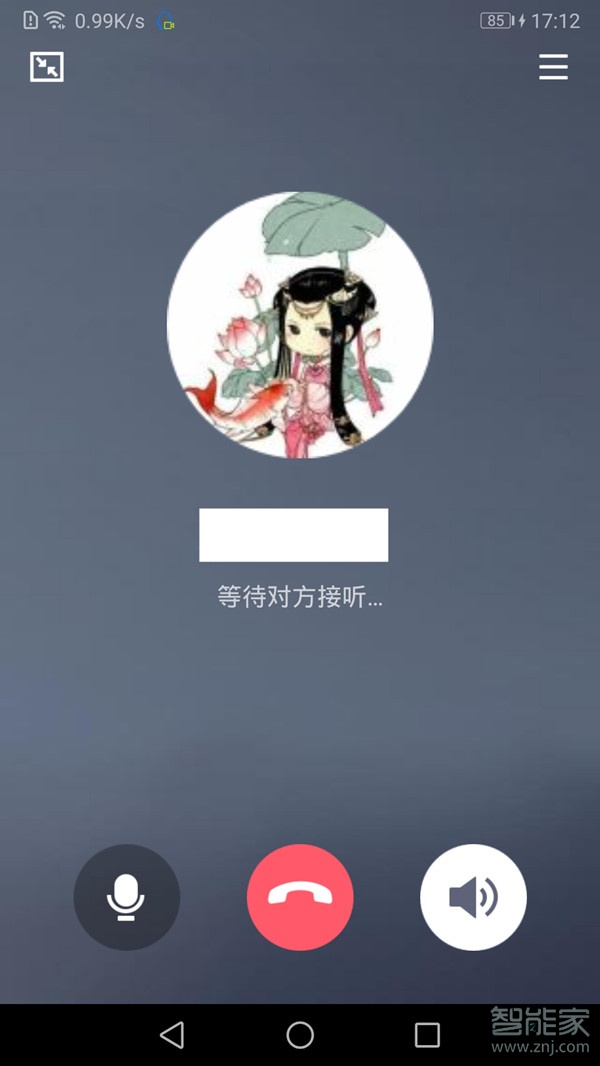
Task: Hang up the call
Action: [300, 897]
